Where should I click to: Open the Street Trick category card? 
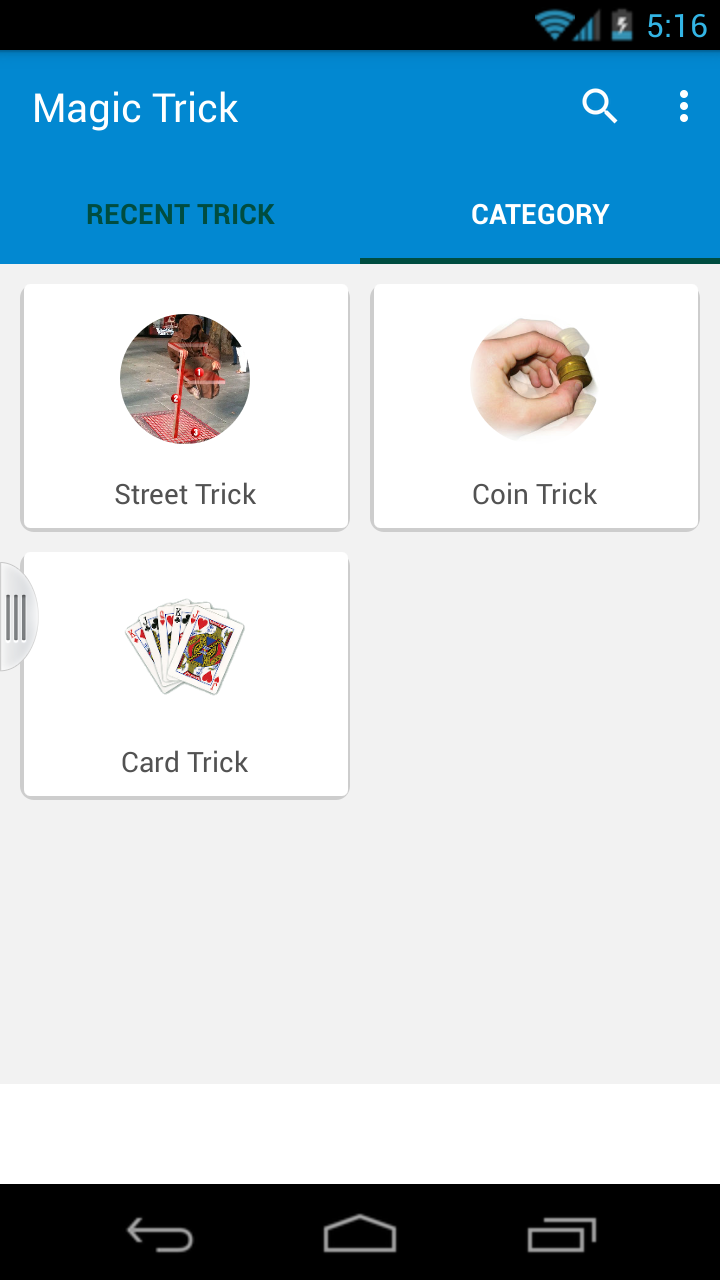pyautogui.click(x=185, y=406)
